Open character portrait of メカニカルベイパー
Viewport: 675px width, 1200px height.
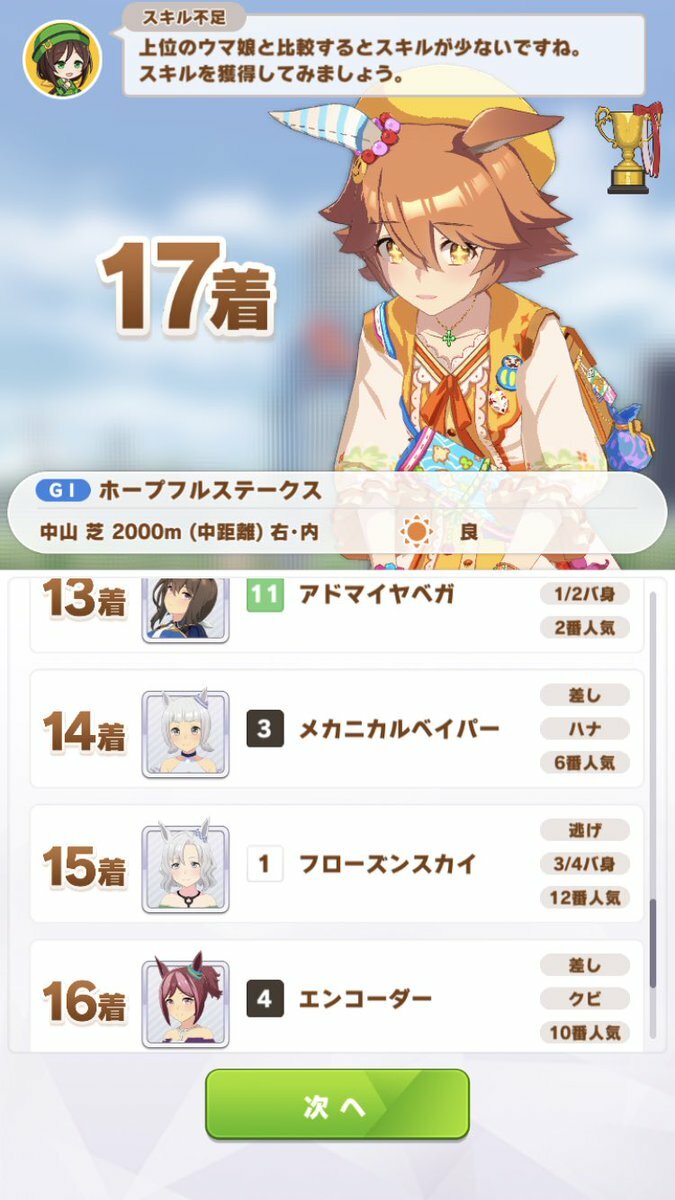tap(185, 733)
